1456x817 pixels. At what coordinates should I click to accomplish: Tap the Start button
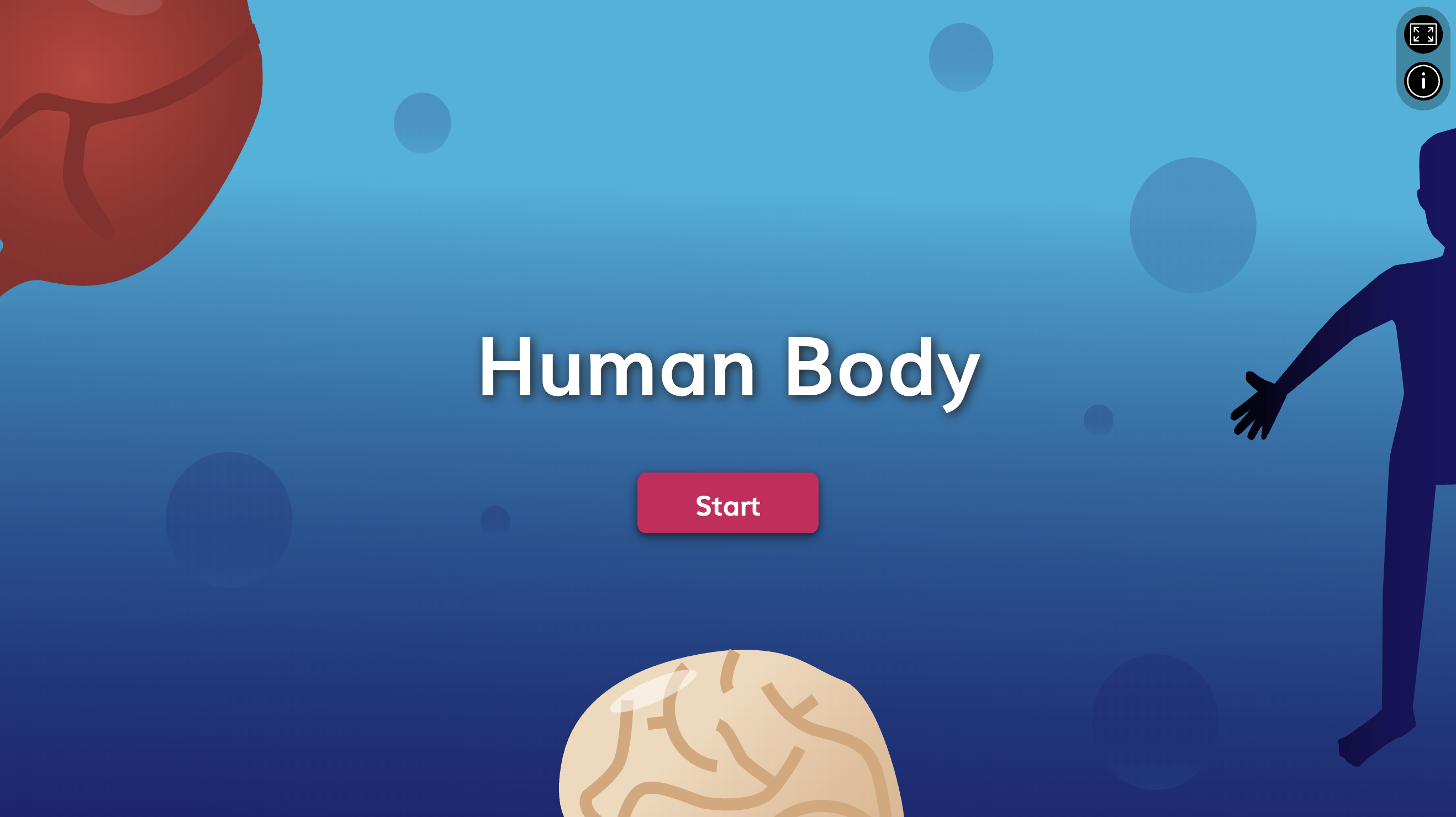click(x=727, y=503)
